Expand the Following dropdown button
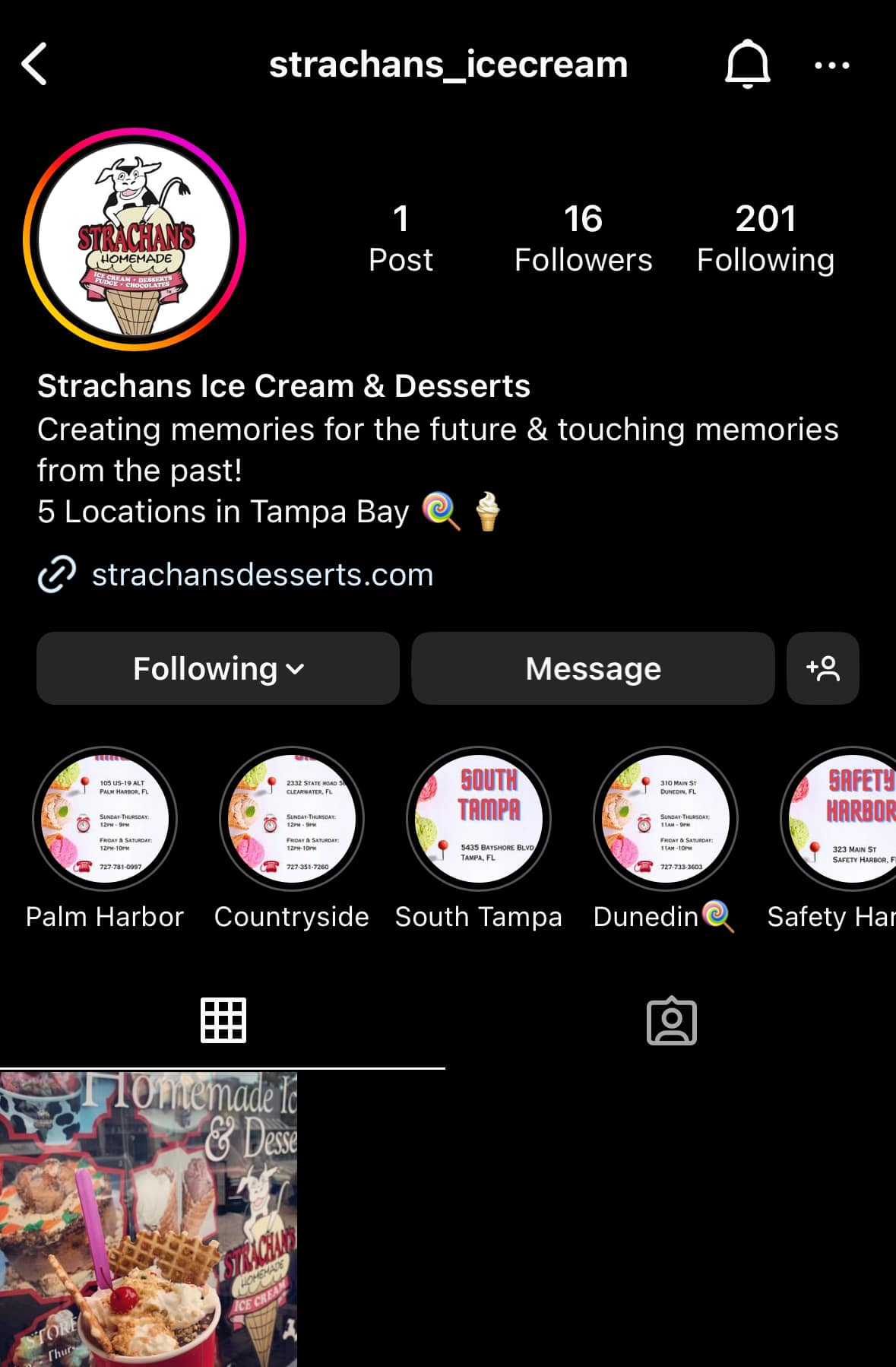The width and height of the screenshot is (896, 1367). pos(218,668)
